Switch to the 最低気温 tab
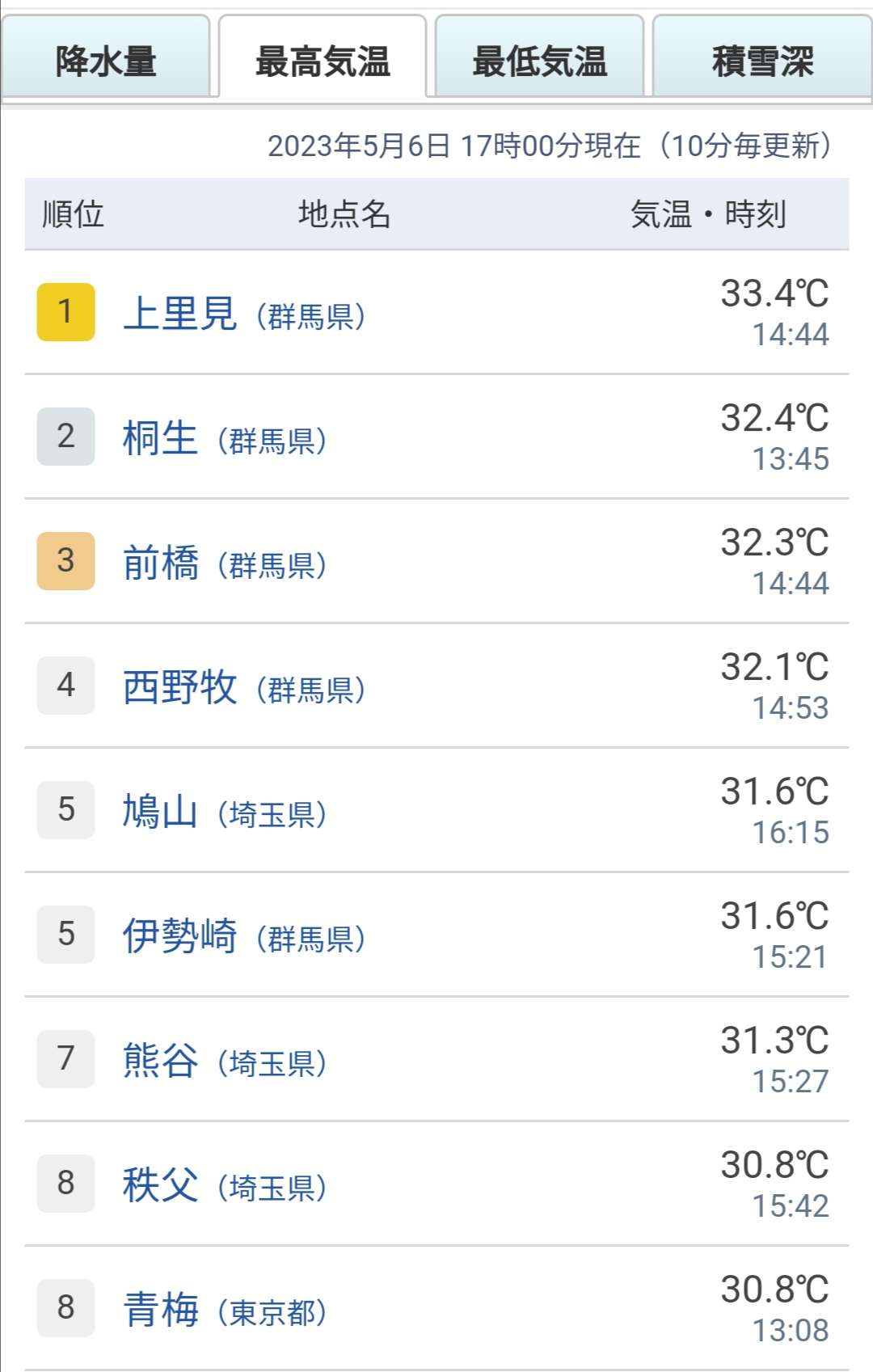 (539, 61)
